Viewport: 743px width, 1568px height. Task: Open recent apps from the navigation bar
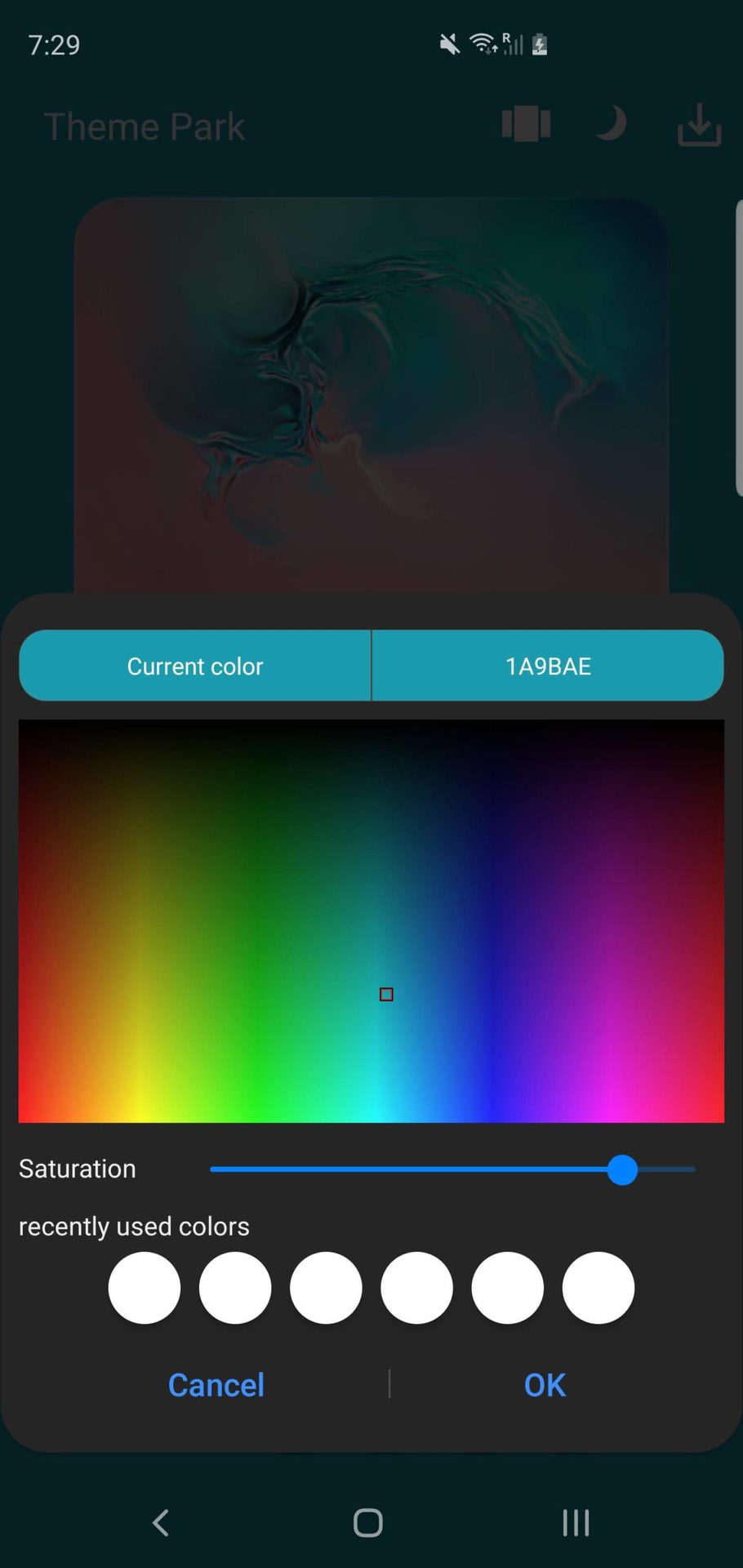coord(576,1522)
